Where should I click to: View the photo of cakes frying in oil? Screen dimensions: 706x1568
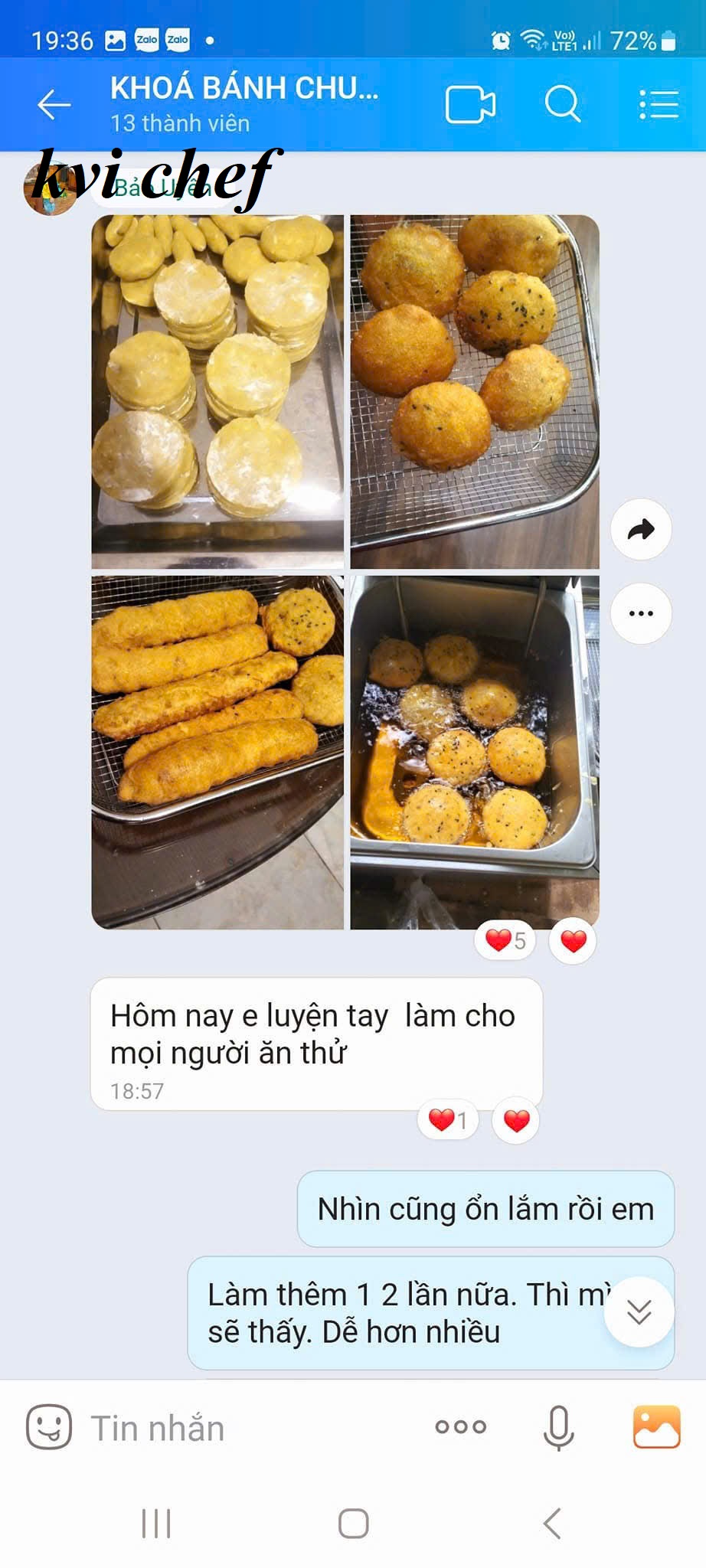475,752
